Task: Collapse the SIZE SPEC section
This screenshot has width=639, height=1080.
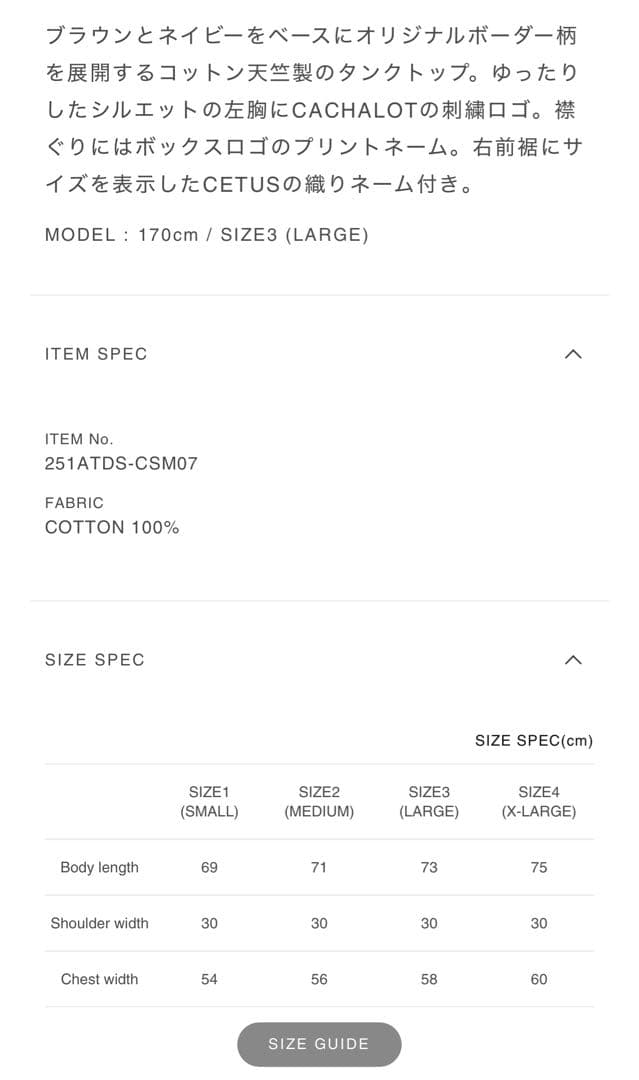Action: 572,660
